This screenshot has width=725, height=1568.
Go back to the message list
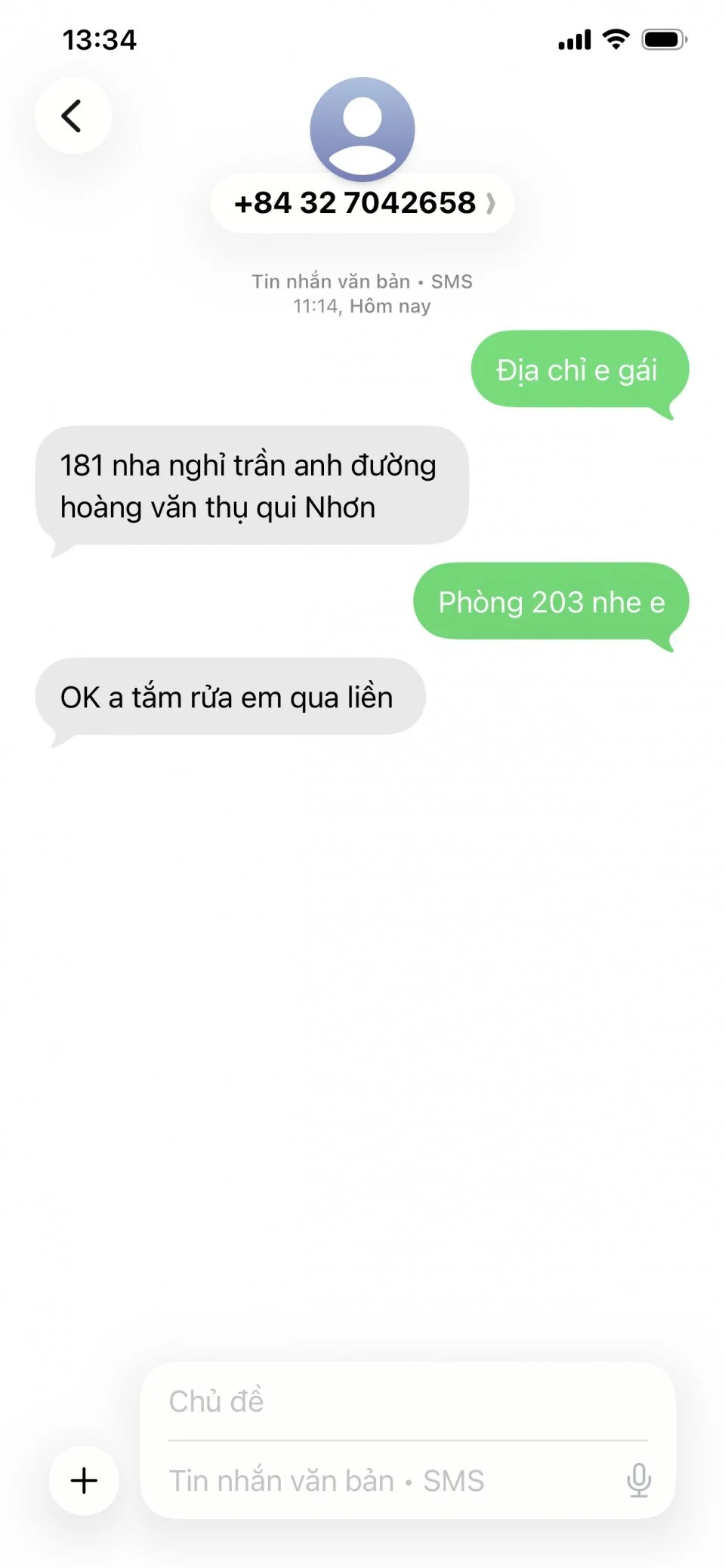(72, 116)
